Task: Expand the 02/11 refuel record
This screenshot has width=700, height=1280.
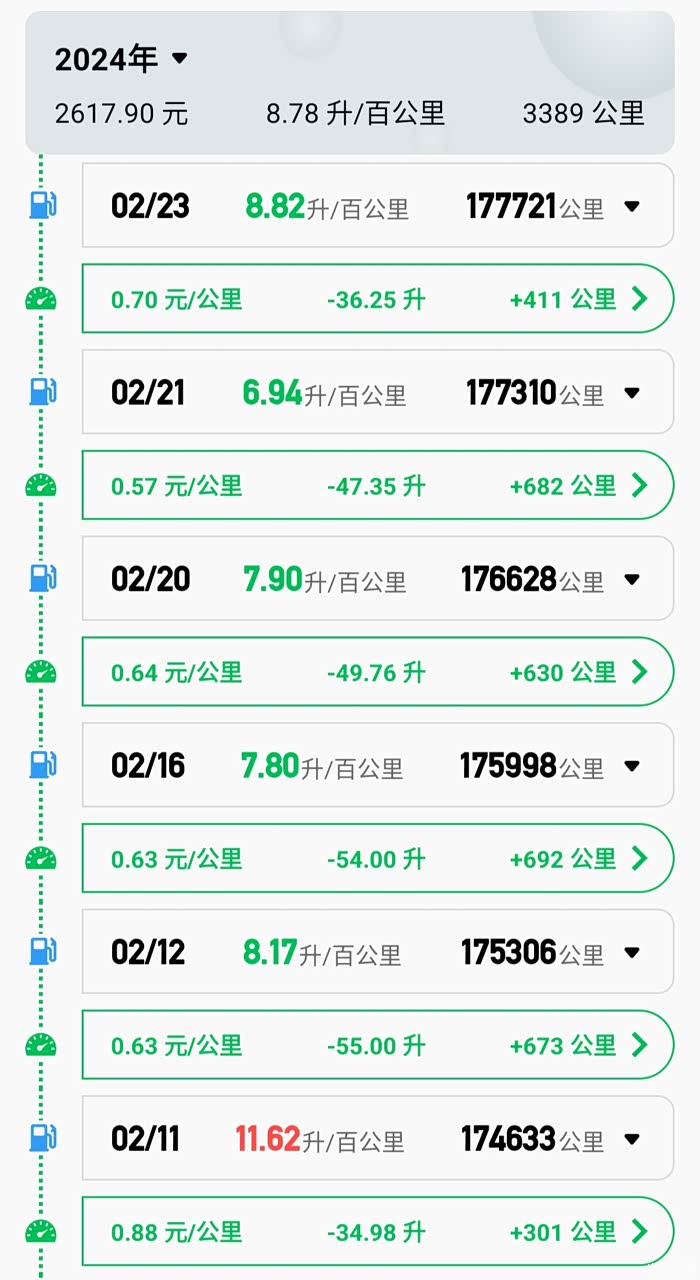Action: pyautogui.click(x=631, y=1138)
